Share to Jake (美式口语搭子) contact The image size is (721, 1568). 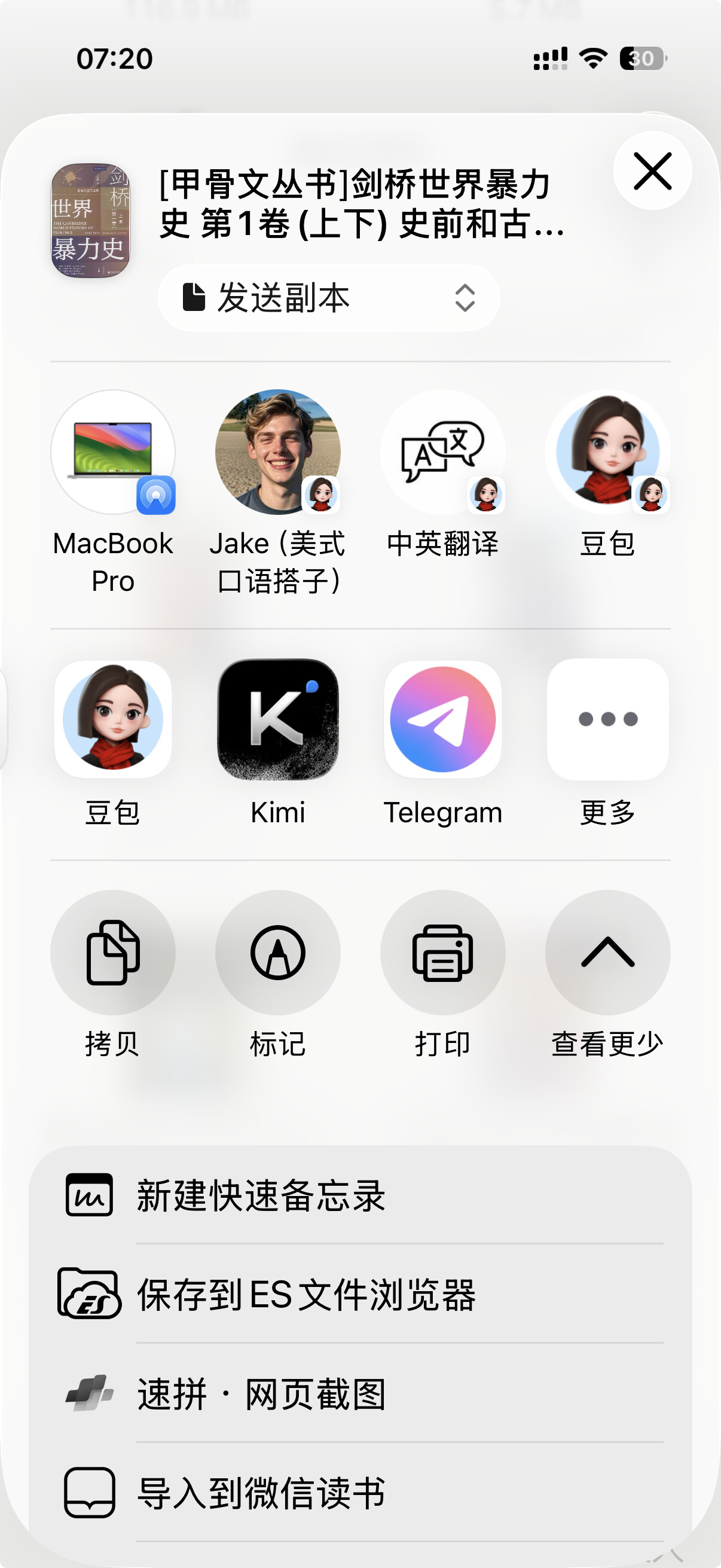tap(278, 492)
